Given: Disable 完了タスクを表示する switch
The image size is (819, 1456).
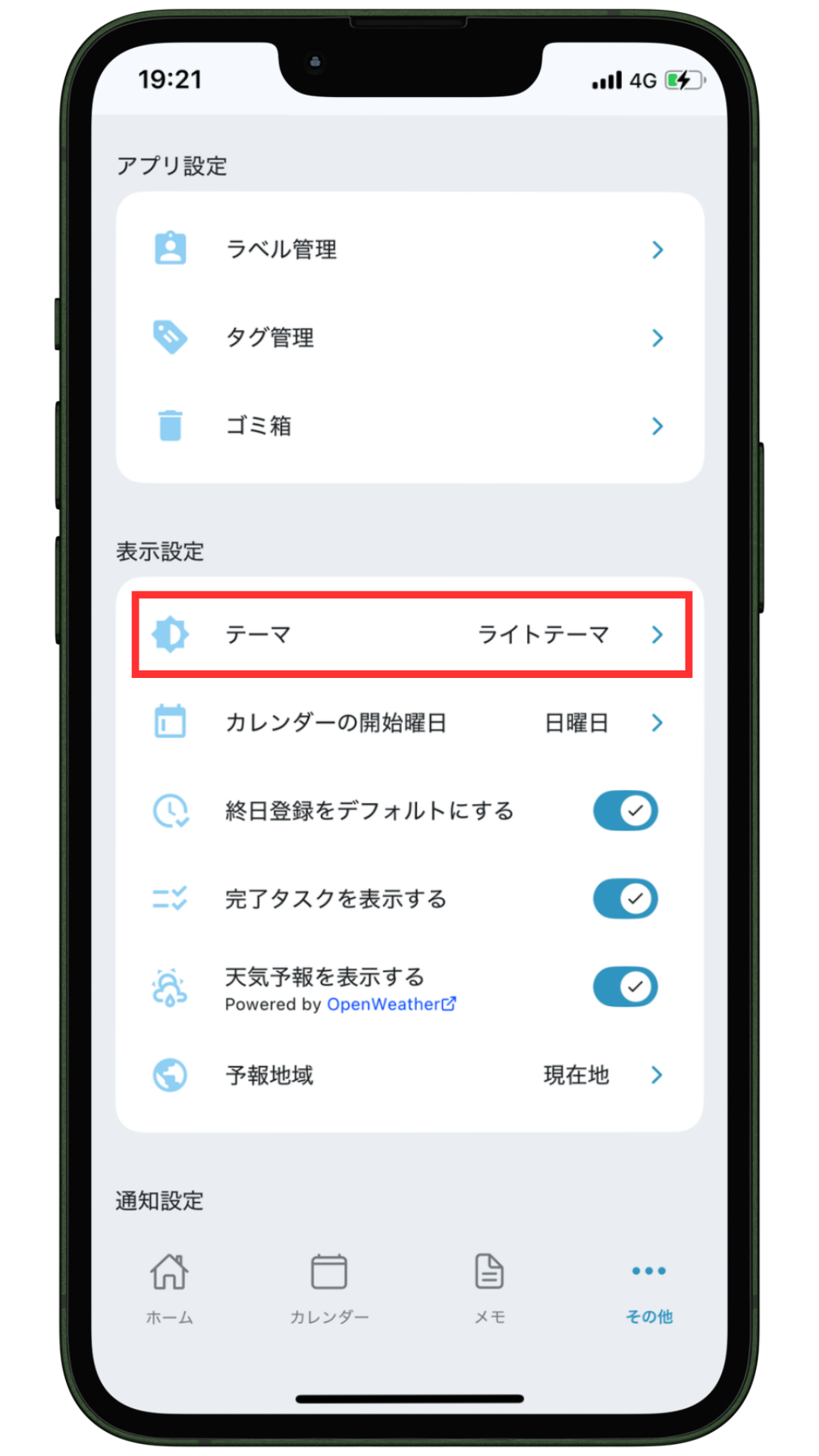Looking at the screenshot, I should (x=625, y=899).
